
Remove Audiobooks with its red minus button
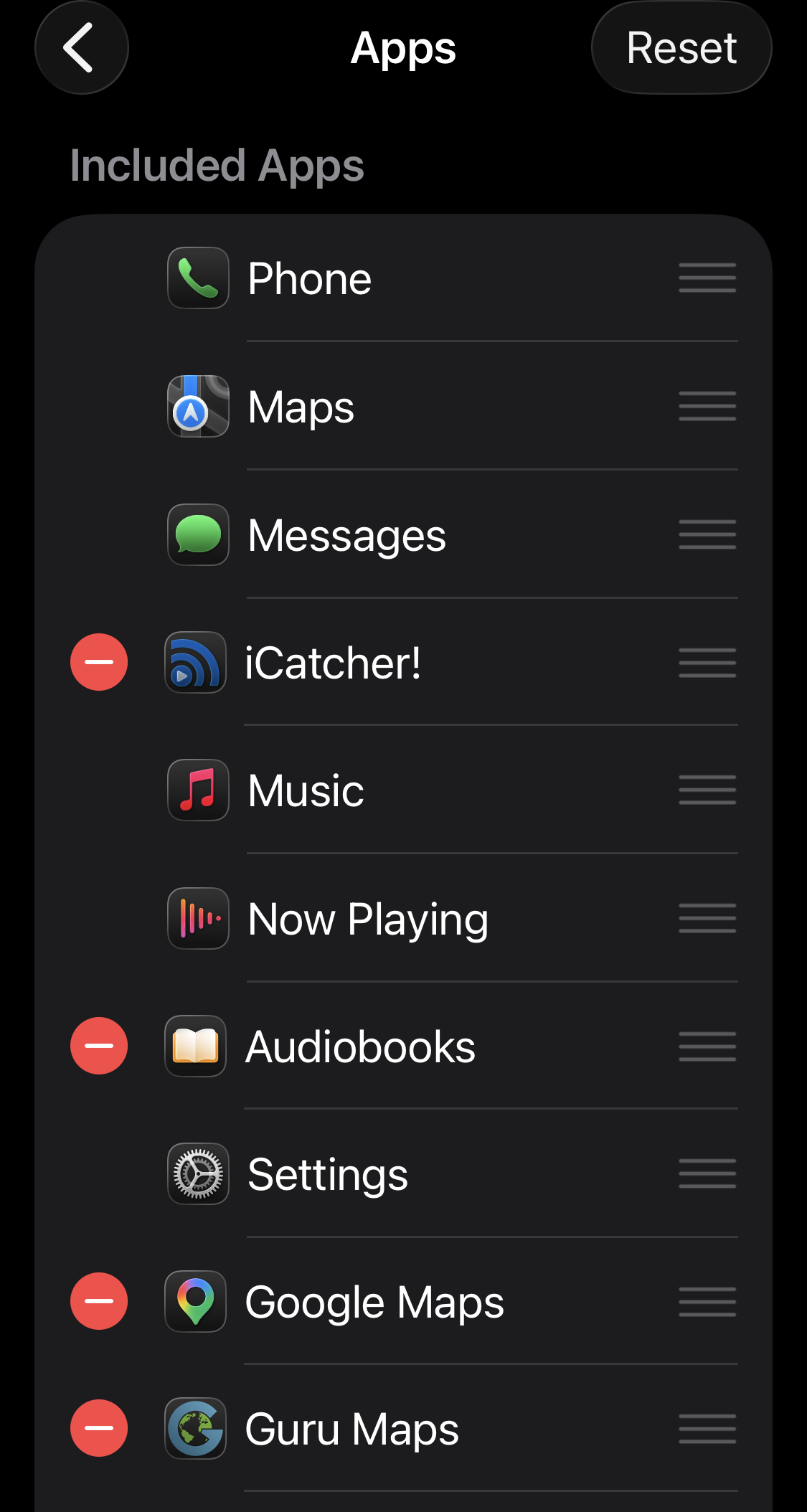pos(99,1046)
